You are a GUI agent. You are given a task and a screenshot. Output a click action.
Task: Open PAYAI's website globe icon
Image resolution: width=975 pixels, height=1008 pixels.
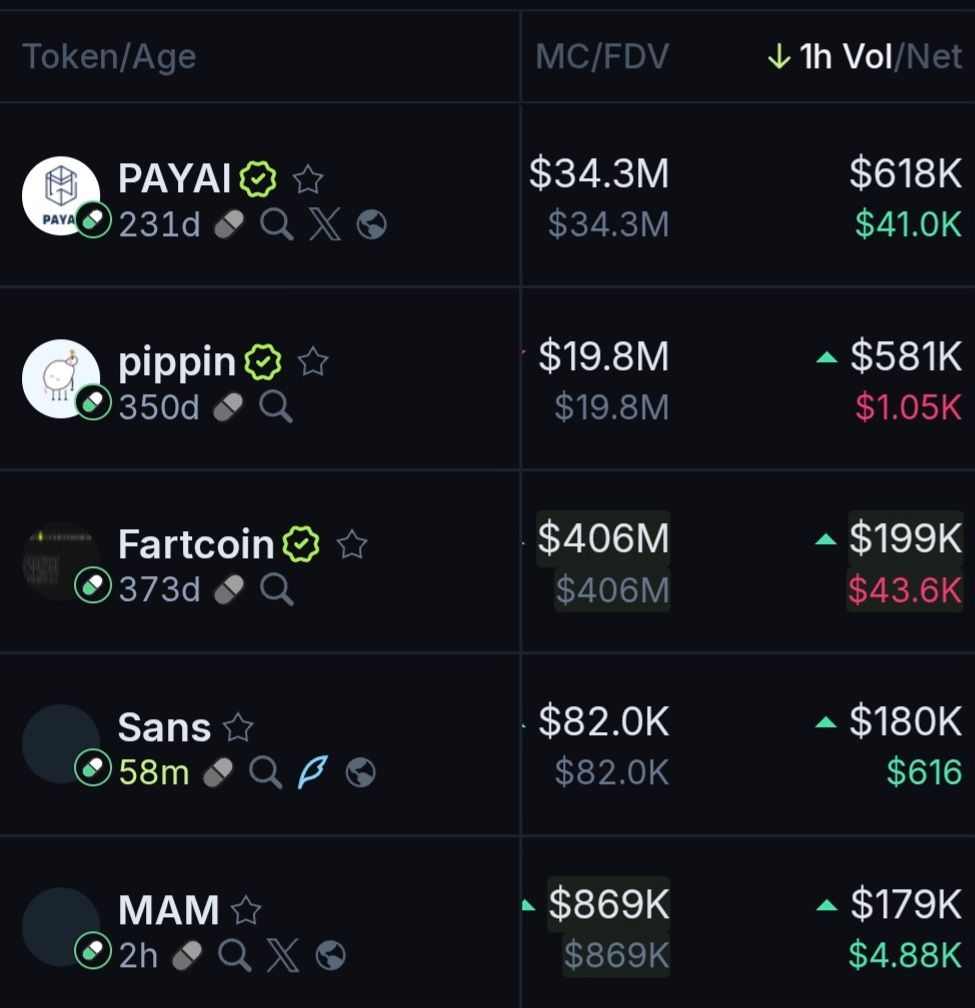pyautogui.click(x=371, y=225)
